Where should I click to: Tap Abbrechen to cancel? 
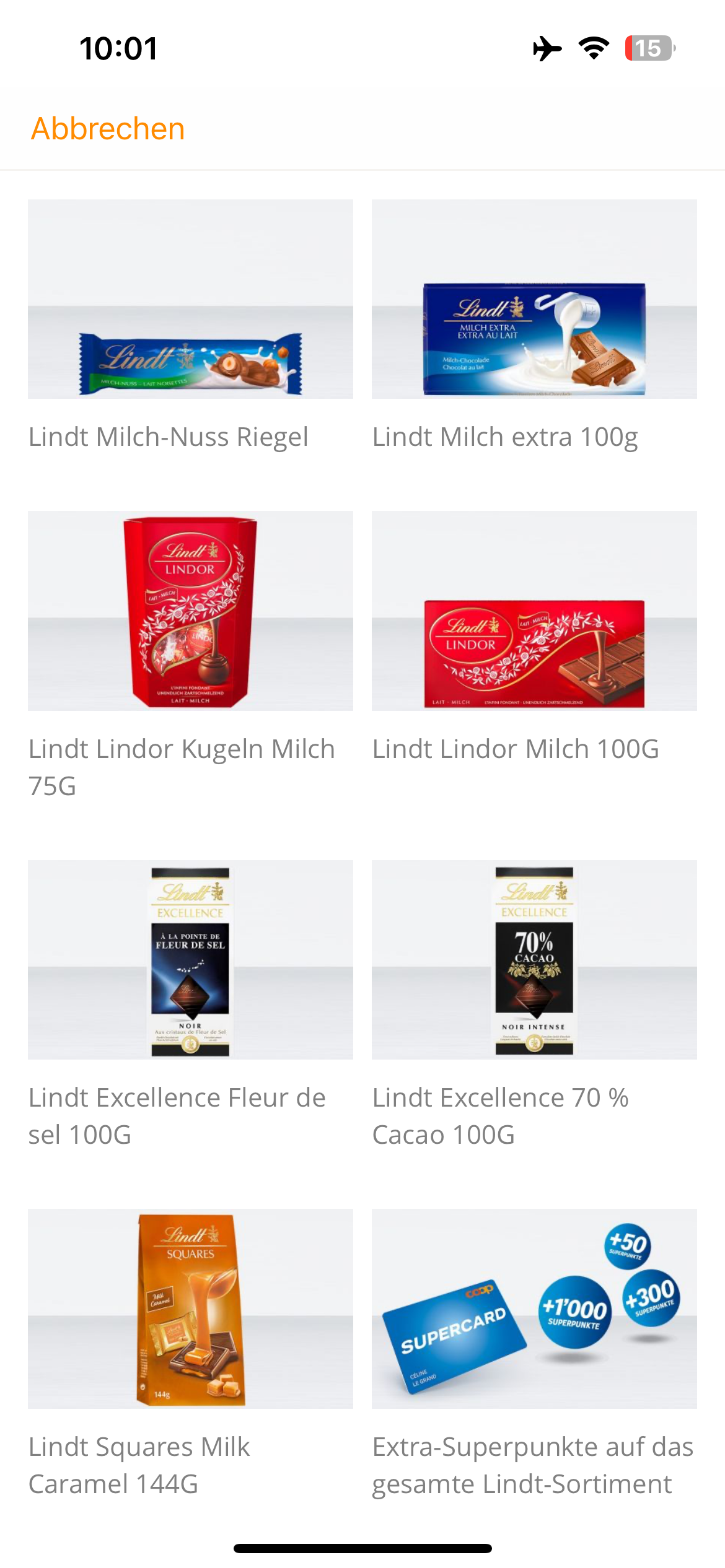click(x=108, y=129)
